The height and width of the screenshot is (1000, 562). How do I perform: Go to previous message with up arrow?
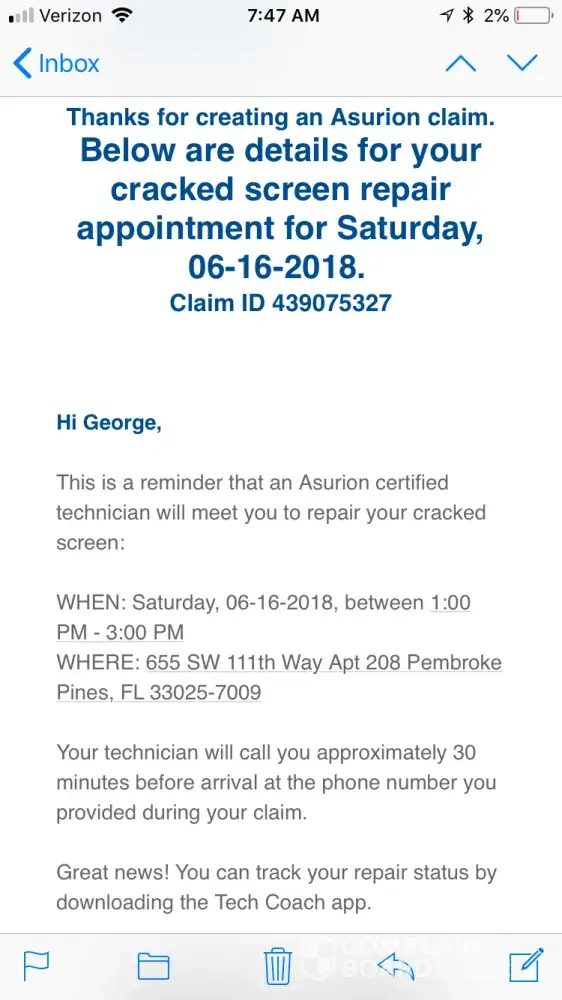point(461,63)
